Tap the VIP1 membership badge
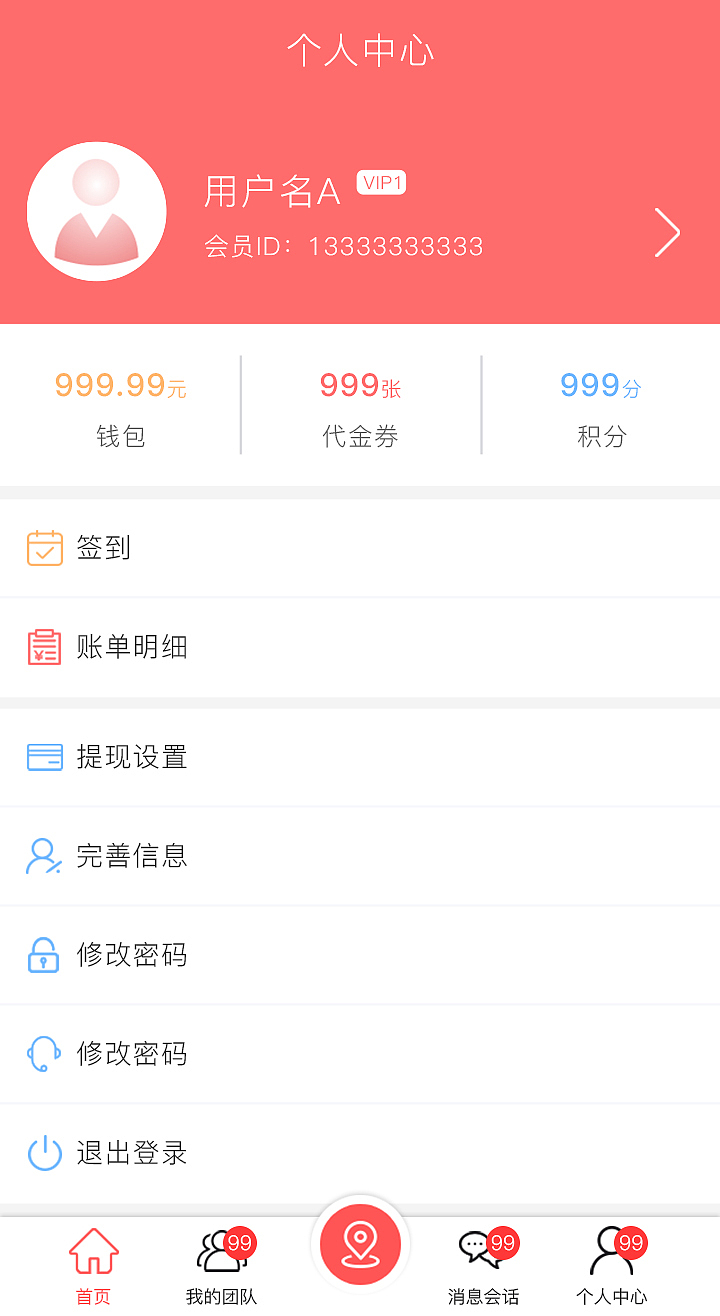The image size is (720, 1316). 382,183
